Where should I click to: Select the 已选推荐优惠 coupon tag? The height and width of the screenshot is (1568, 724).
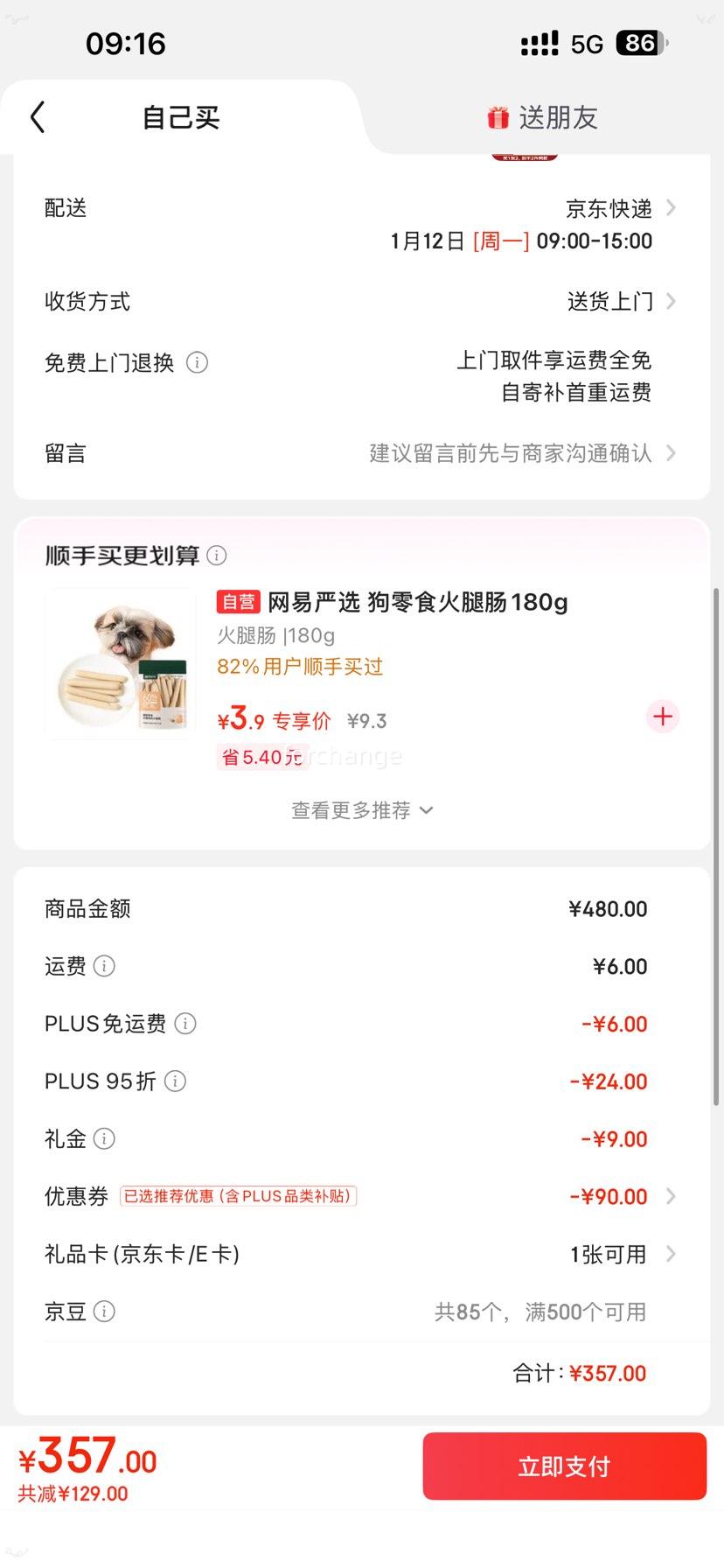point(240,1196)
